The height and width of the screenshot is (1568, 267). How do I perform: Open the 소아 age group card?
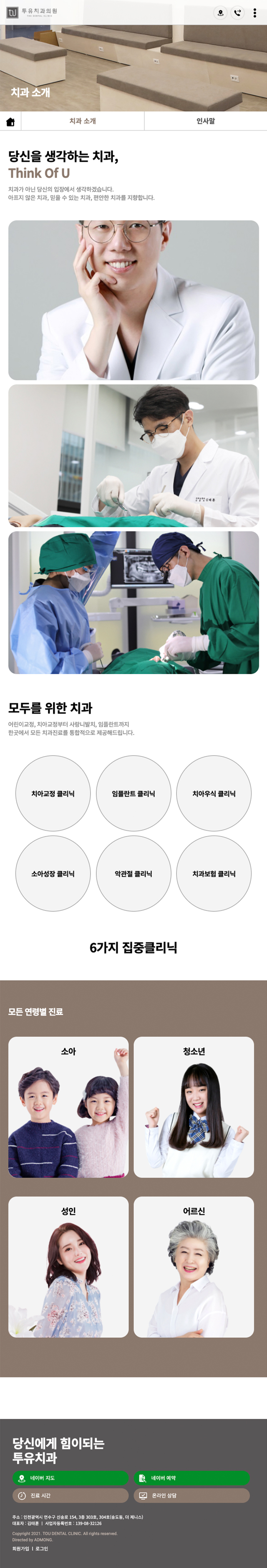click(68, 1106)
